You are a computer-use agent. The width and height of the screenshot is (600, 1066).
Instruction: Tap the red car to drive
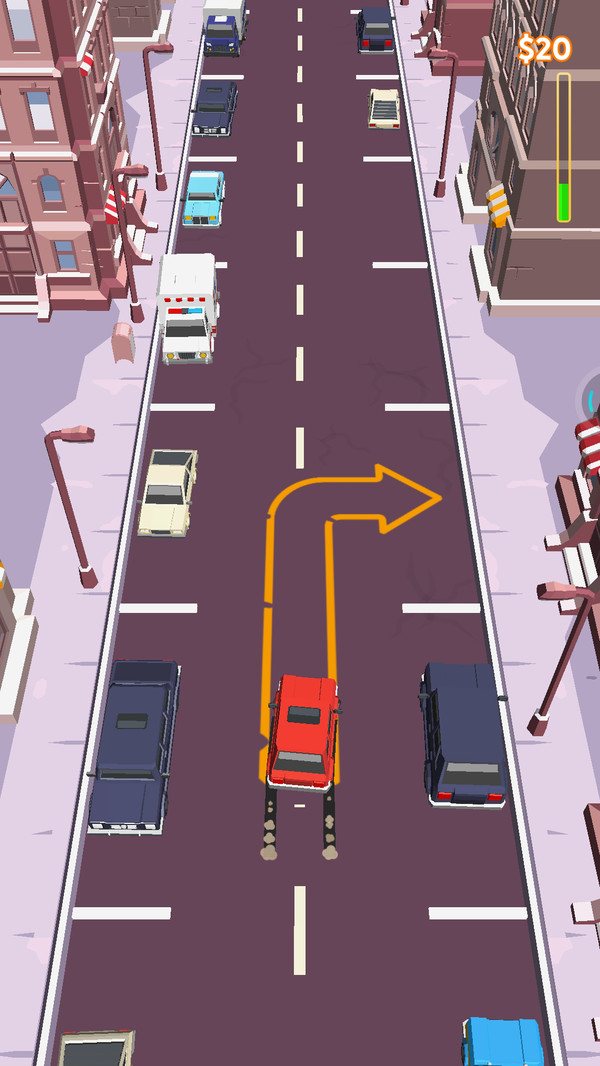(x=302, y=731)
